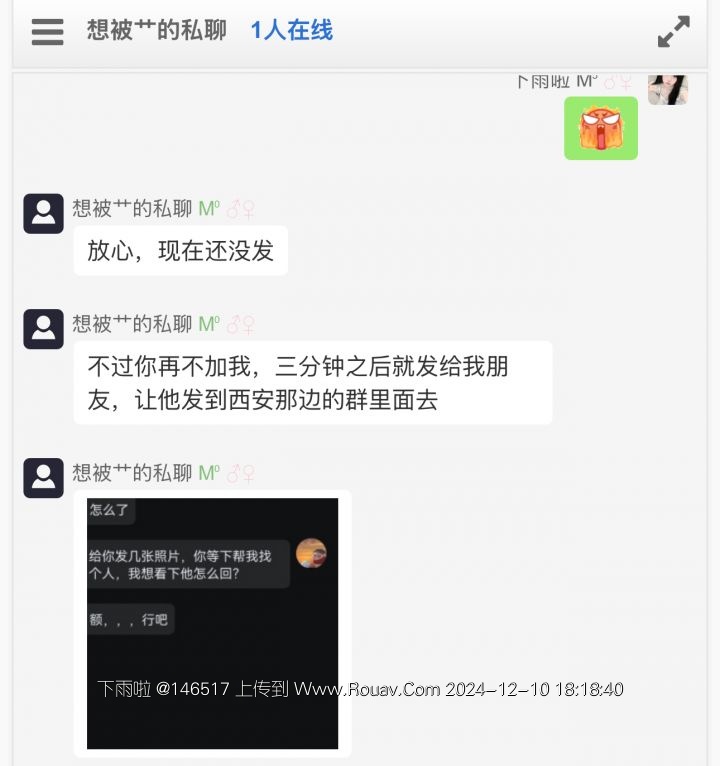Expand the chat to fullscreen

pos(673,32)
